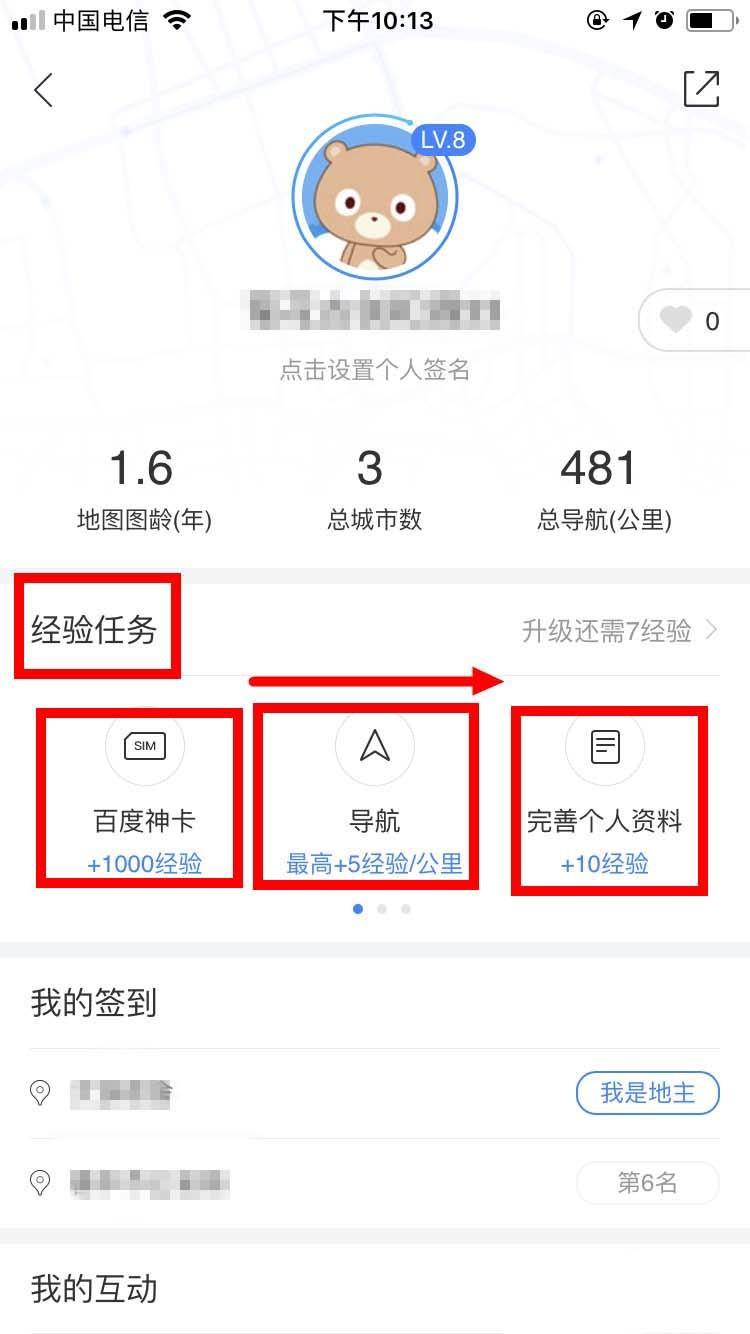The height and width of the screenshot is (1334, 750).
Task: Tap the location pin beside first check-in
Action: point(40,1093)
